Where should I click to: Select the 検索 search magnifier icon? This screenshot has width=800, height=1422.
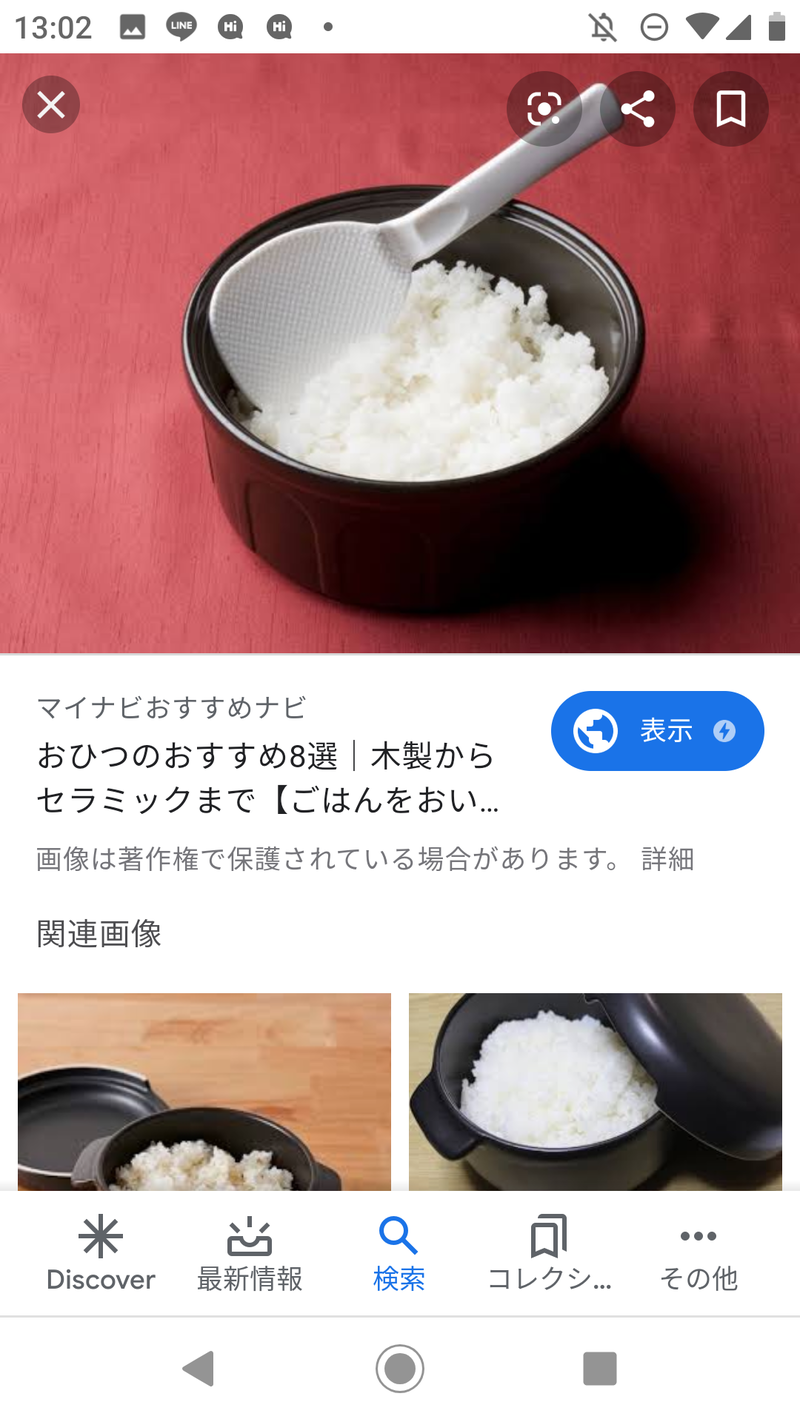[x=399, y=1237]
